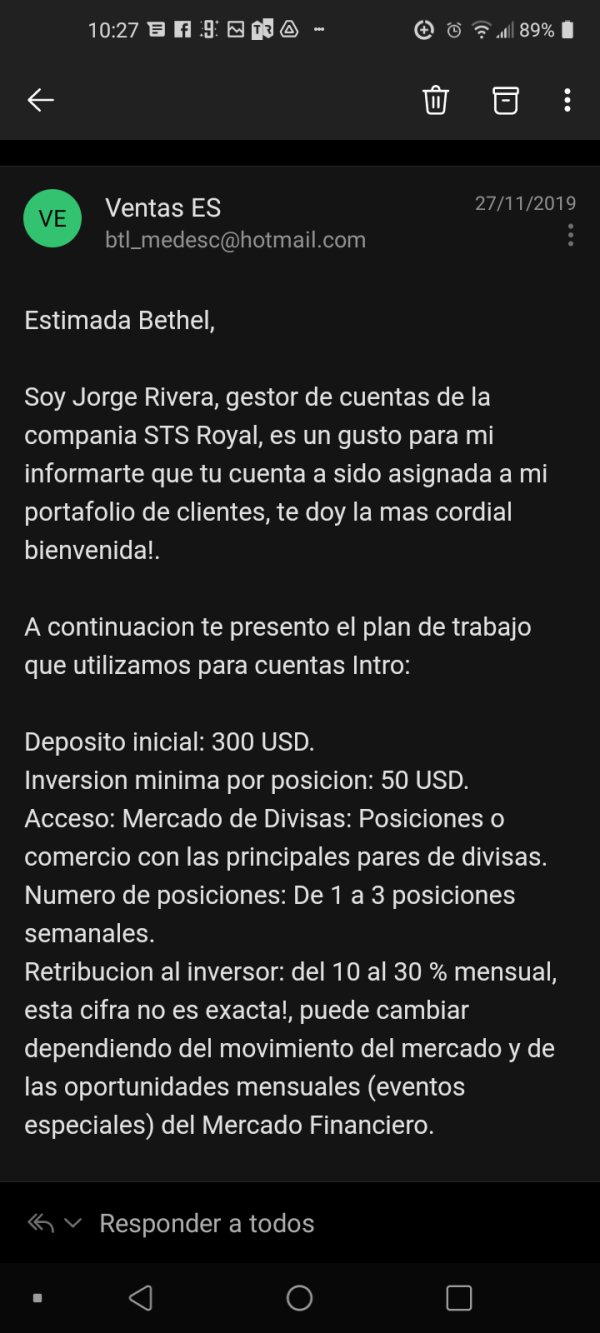Image resolution: width=600 pixels, height=1333 pixels.
Task: Open the VE sender avatar
Action: 52,218
